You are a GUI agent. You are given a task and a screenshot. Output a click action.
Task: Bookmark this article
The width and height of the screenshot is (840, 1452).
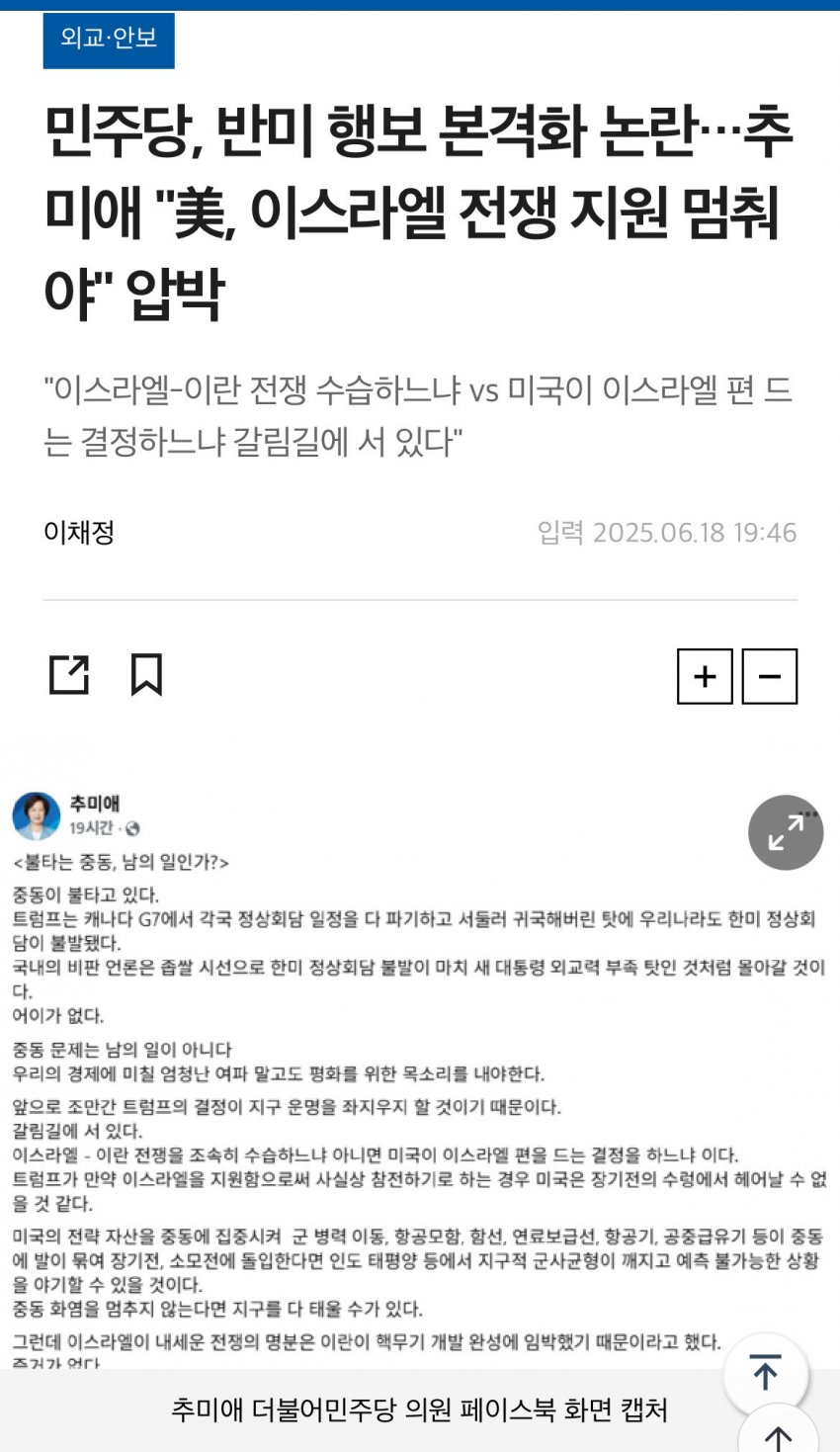point(146,675)
